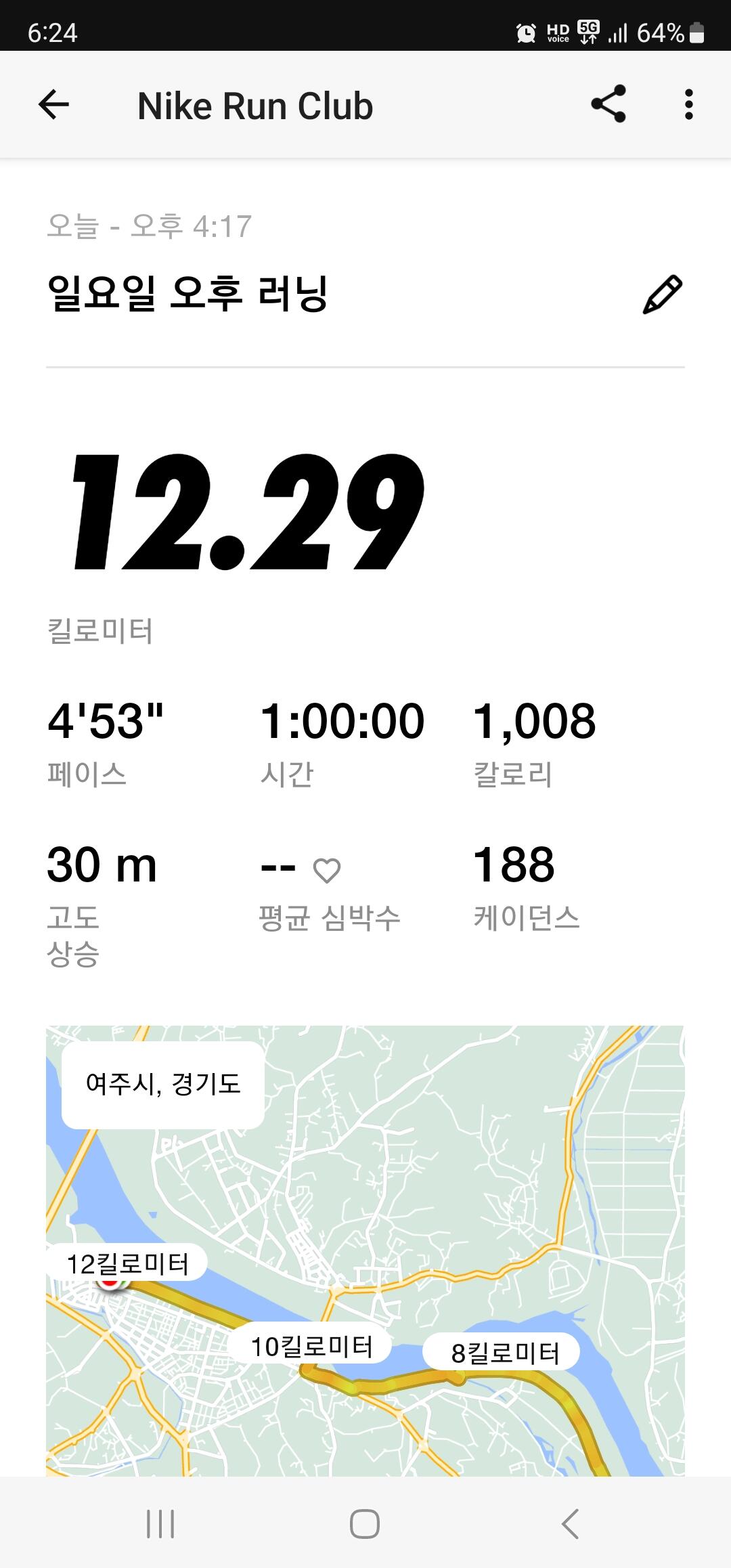The image size is (731, 1568).
Task: Go back using the top-left arrow
Action: click(x=54, y=105)
